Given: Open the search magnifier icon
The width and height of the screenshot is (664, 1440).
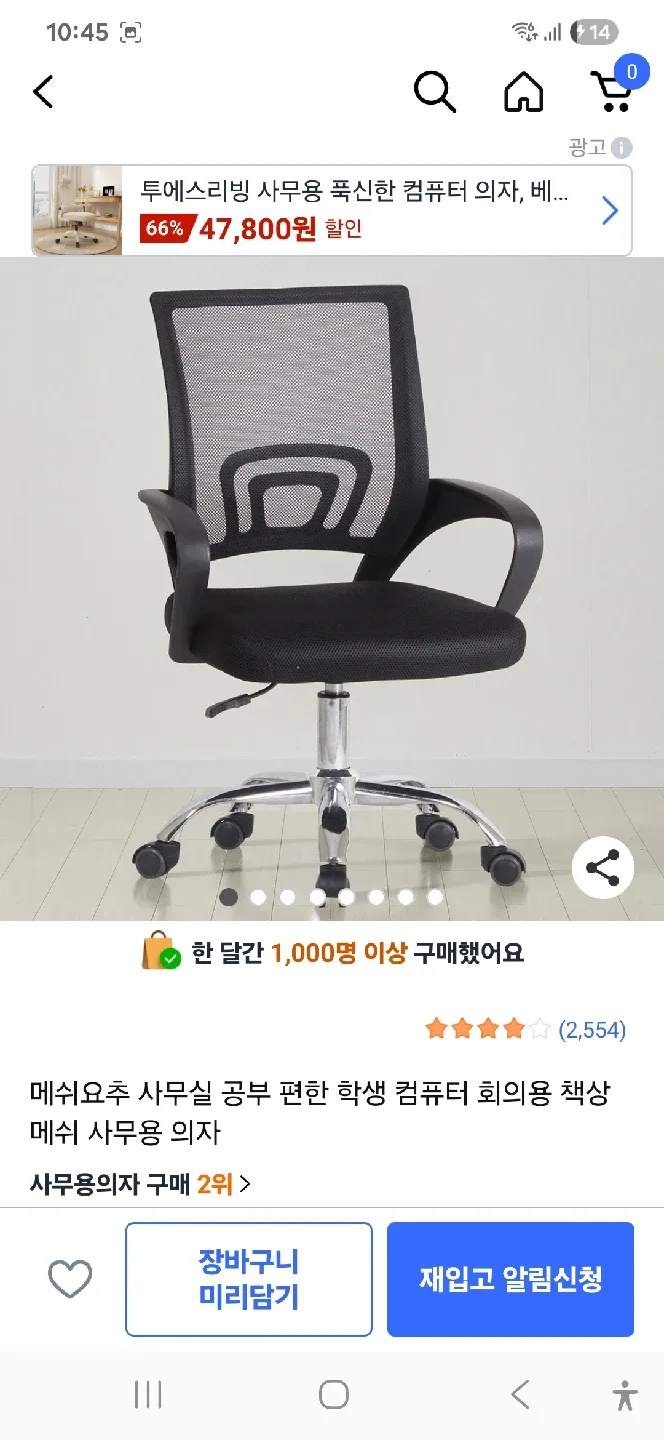Looking at the screenshot, I should (434, 93).
